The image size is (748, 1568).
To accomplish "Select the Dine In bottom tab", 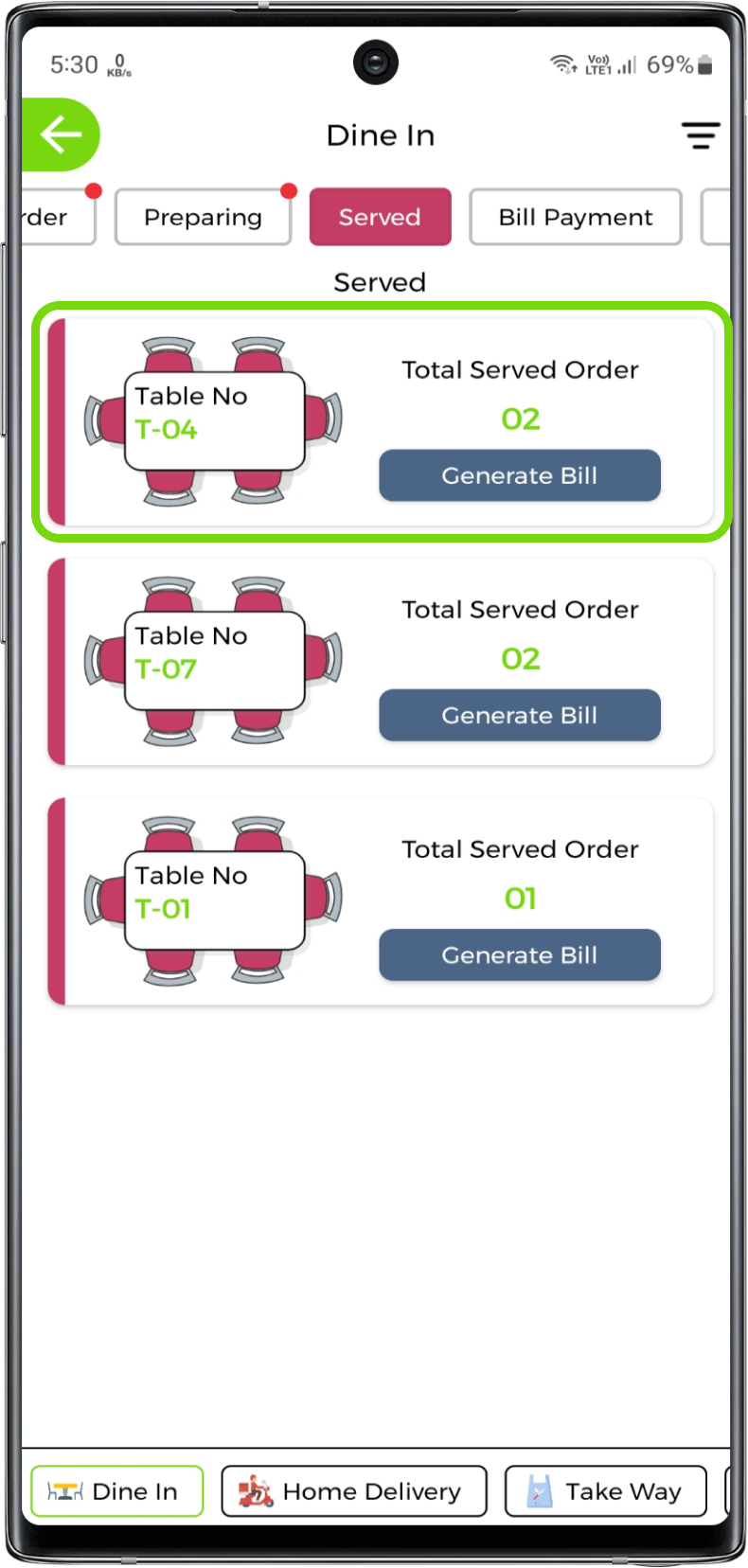I will point(117,1491).
